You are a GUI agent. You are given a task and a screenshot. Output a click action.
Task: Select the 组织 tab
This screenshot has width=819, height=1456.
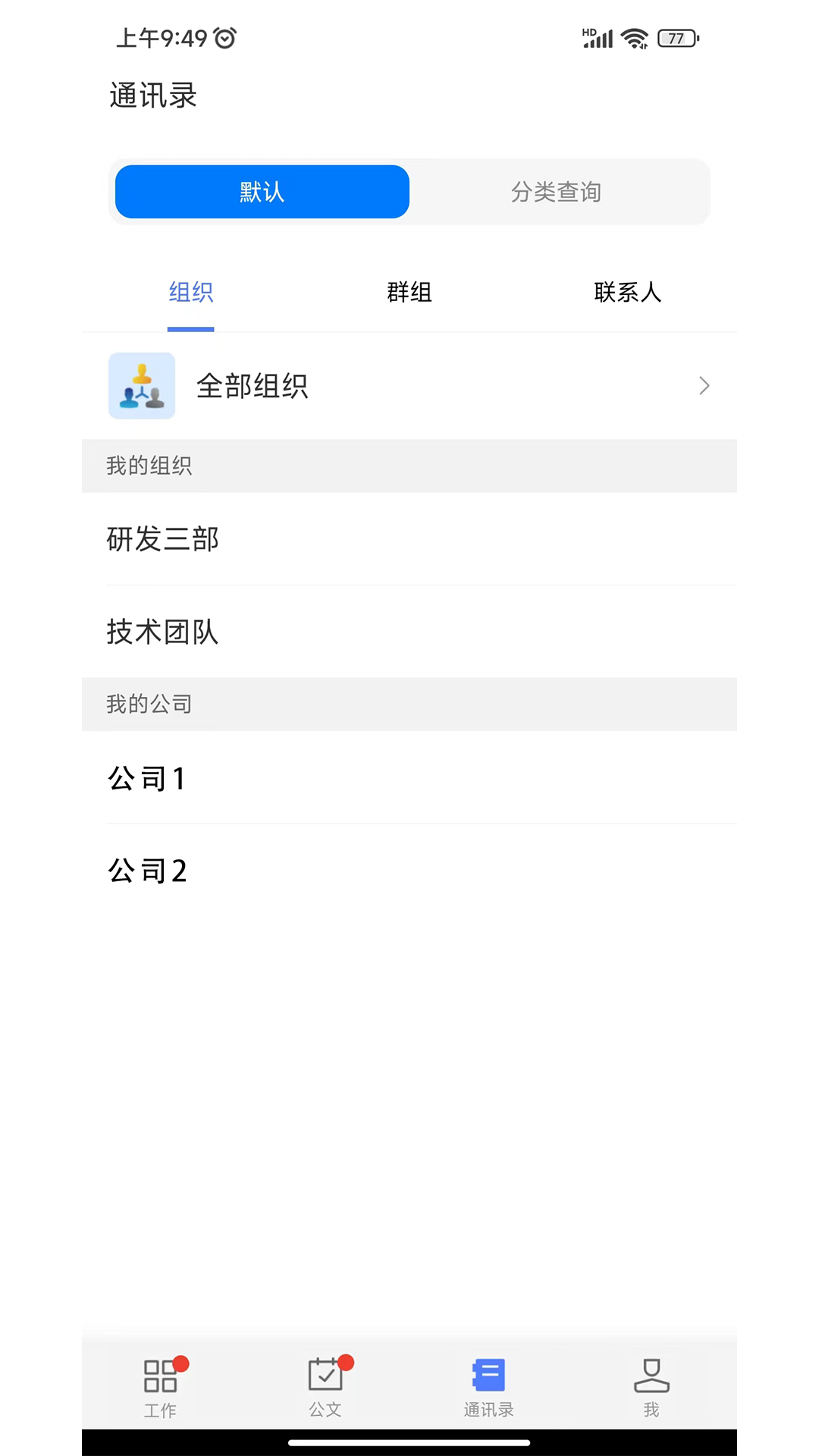click(190, 293)
